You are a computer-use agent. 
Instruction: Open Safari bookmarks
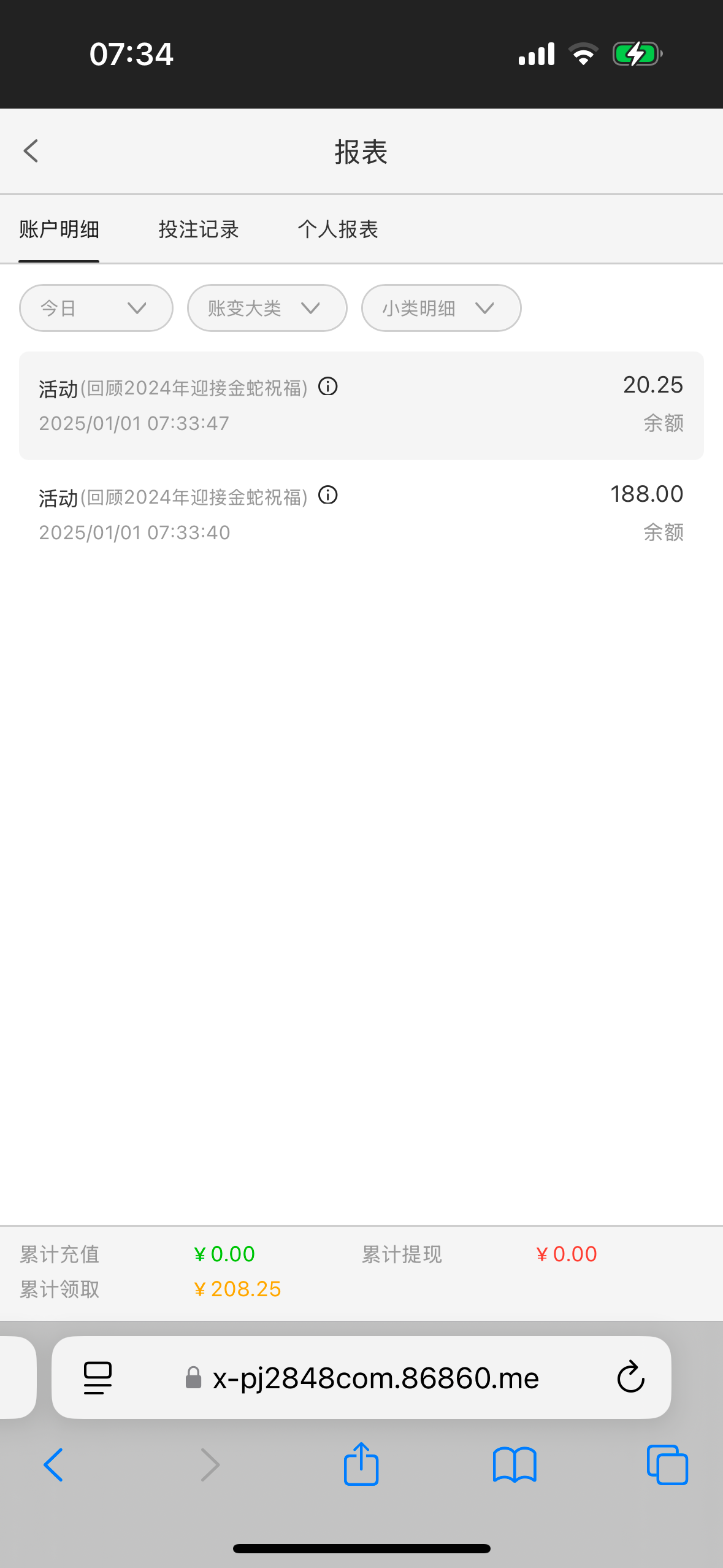(x=515, y=1464)
